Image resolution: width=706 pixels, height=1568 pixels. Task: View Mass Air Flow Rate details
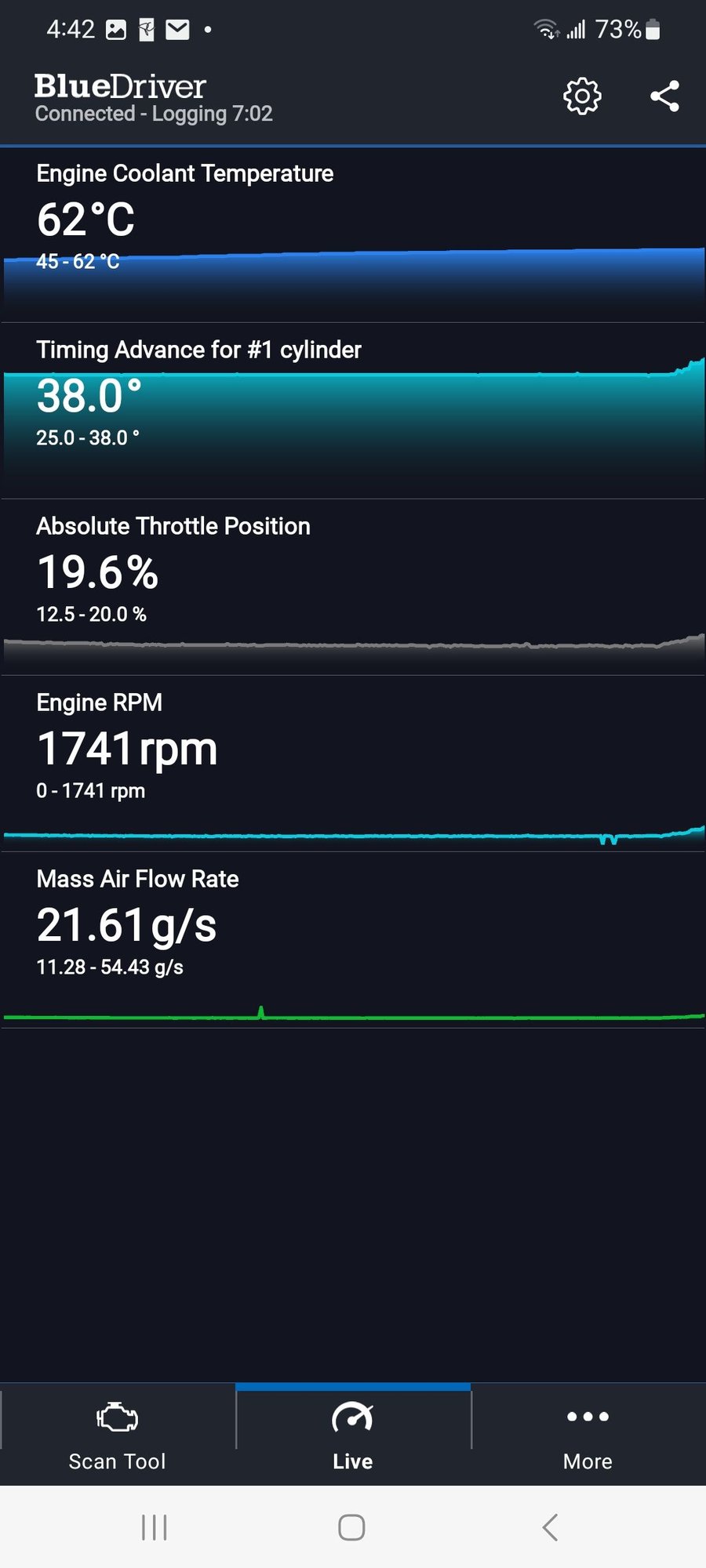click(353, 941)
